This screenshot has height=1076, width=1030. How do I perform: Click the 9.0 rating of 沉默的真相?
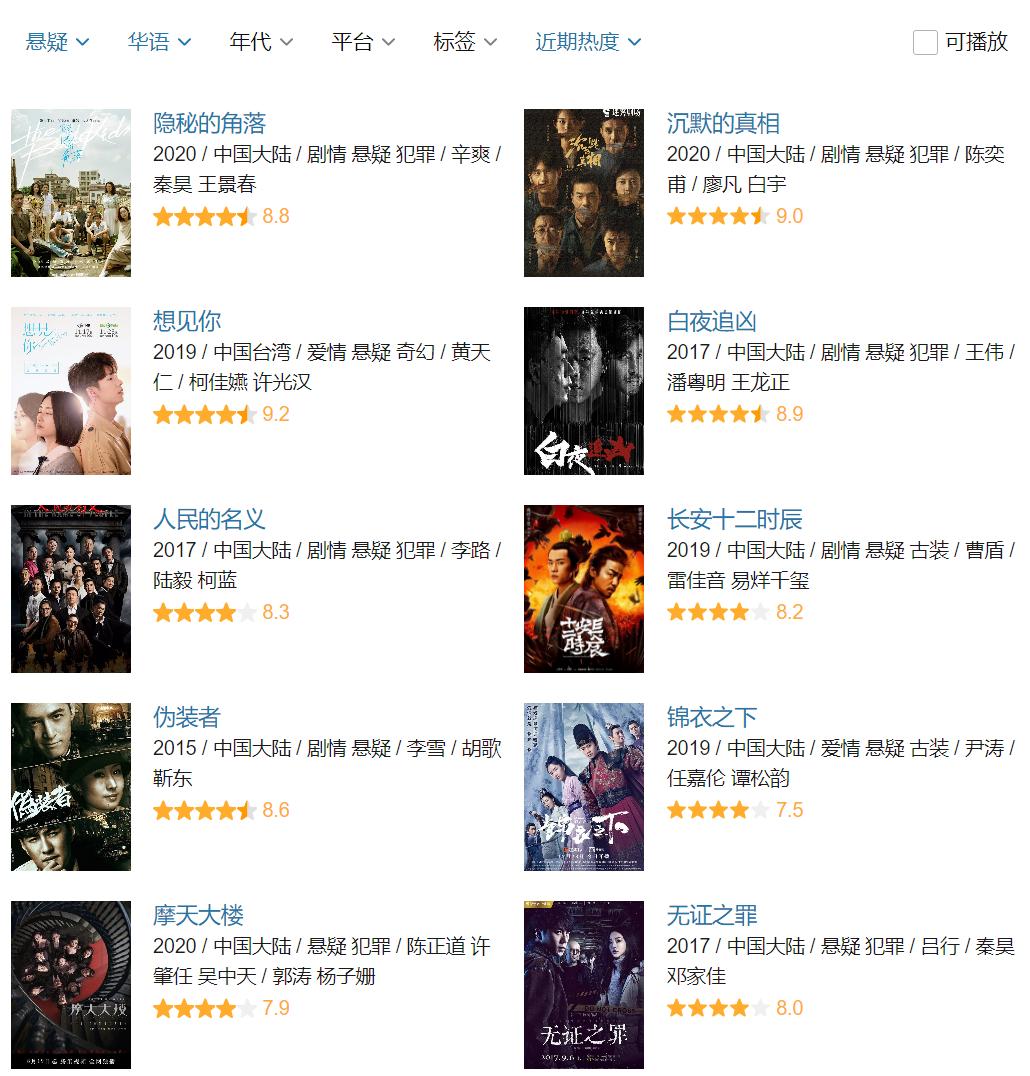[x=790, y=215]
